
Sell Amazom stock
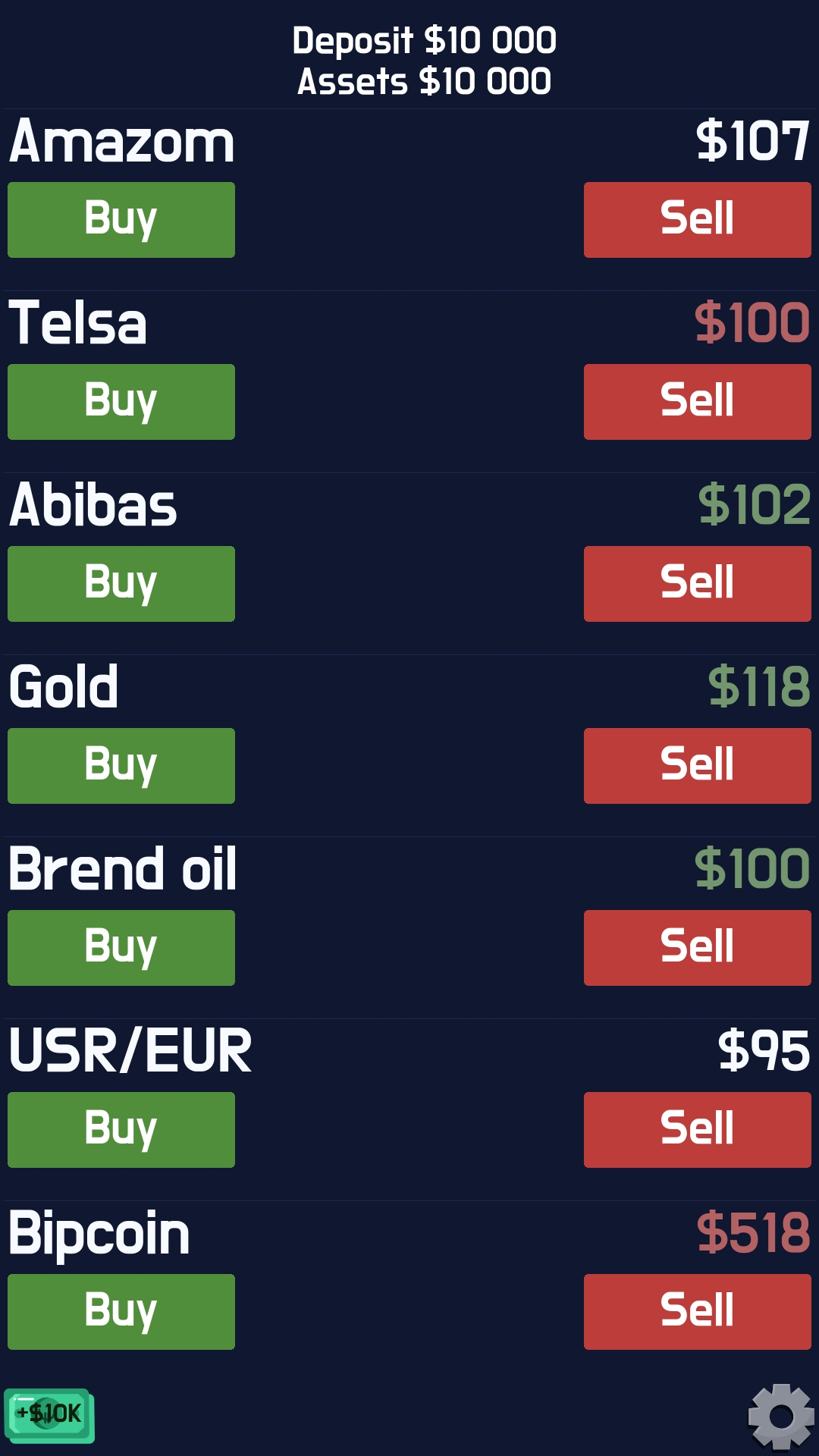click(697, 219)
